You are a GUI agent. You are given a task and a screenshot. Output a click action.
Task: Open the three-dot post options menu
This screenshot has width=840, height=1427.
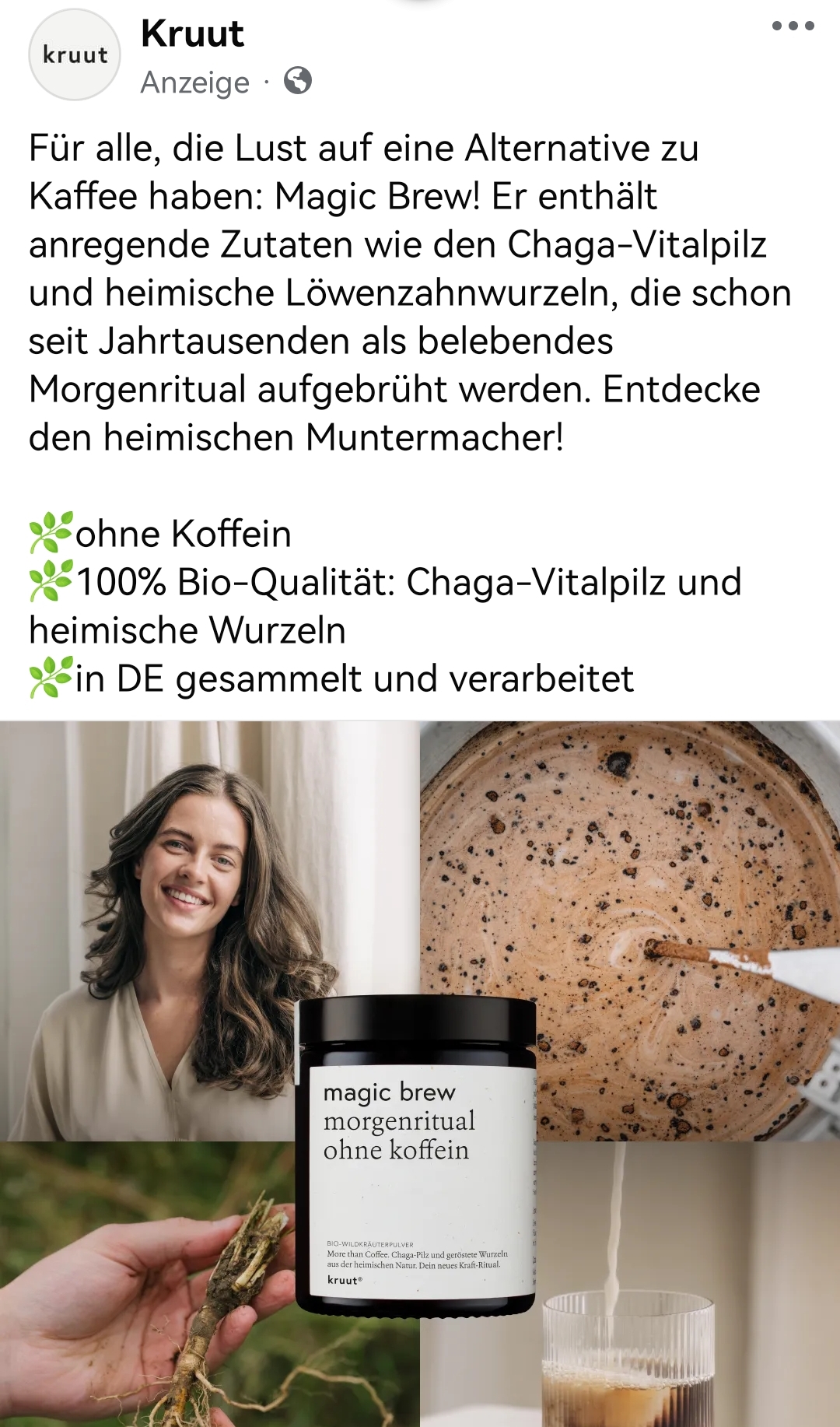(793, 26)
